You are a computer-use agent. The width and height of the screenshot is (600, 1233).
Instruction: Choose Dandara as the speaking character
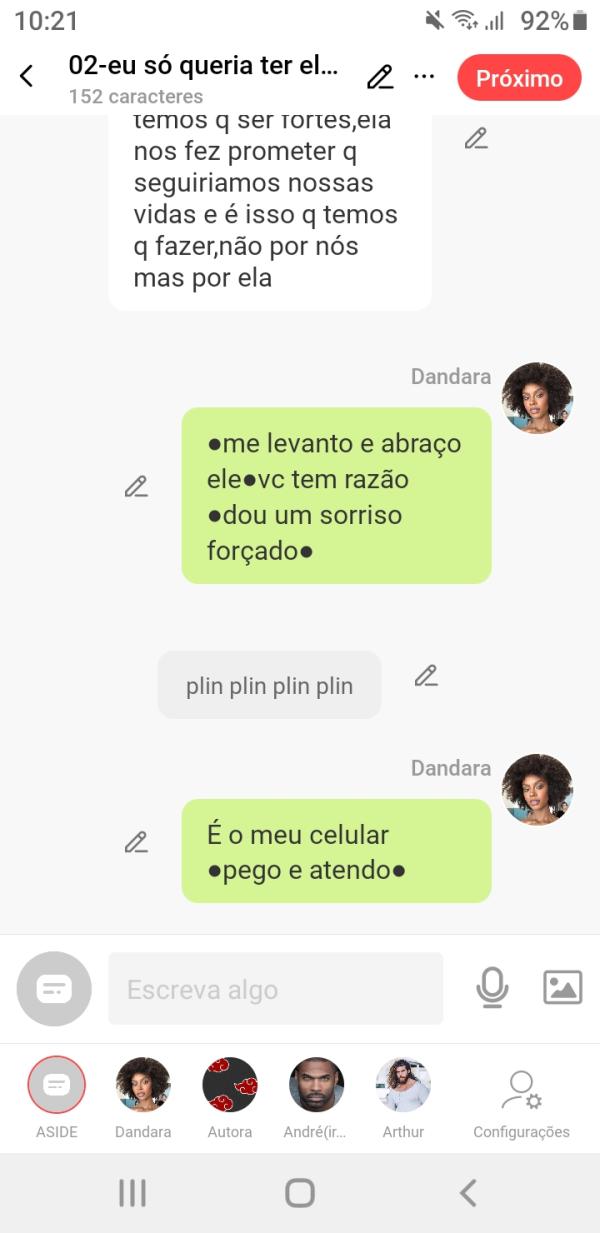click(x=143, y=1086)
